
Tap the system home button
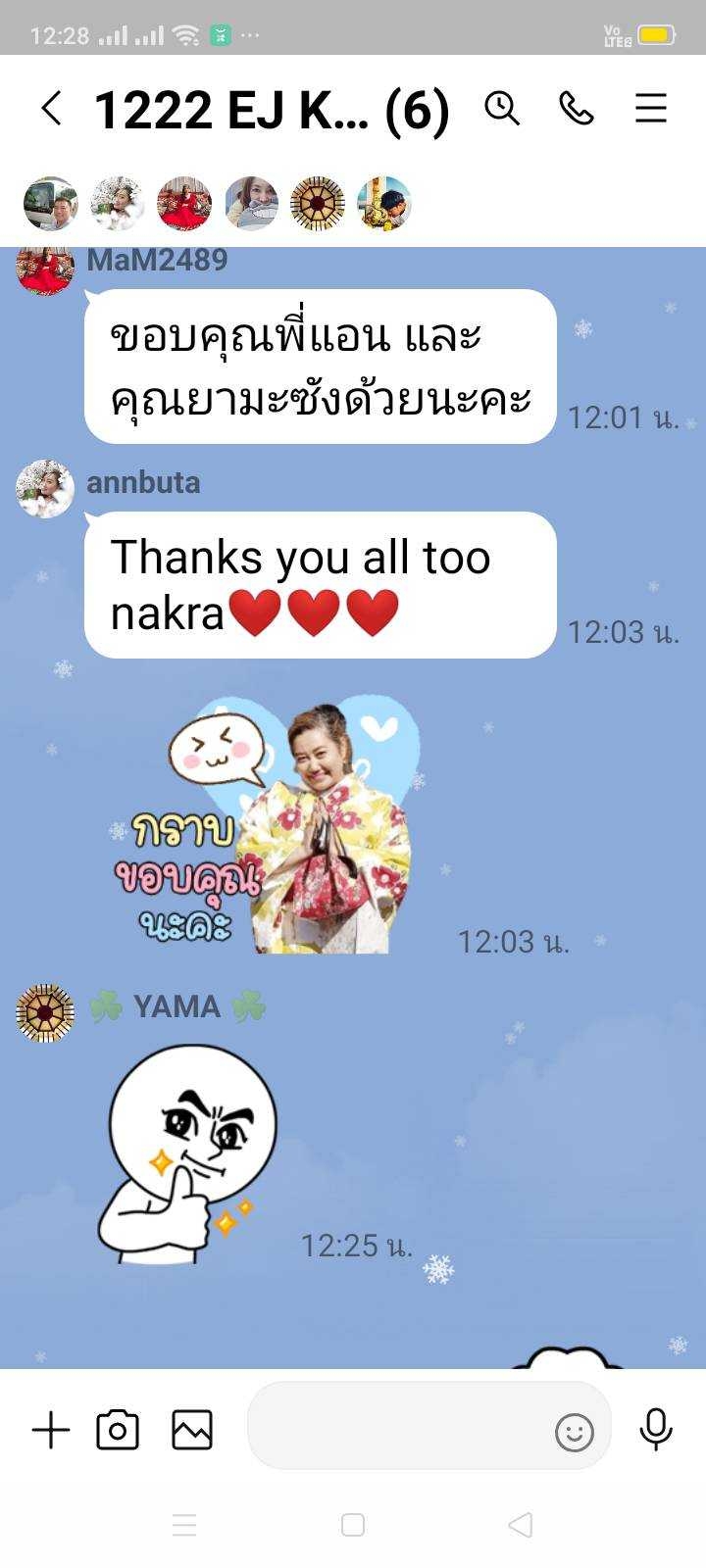point(353,1525)
